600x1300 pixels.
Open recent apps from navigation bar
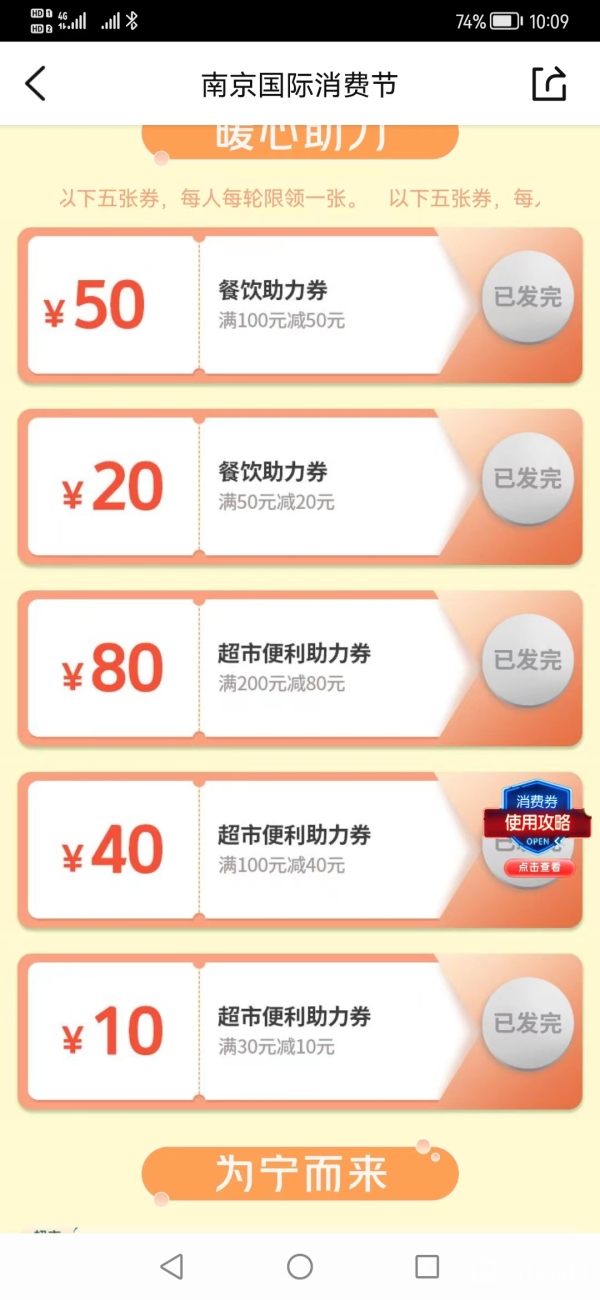pos(427,1267)
